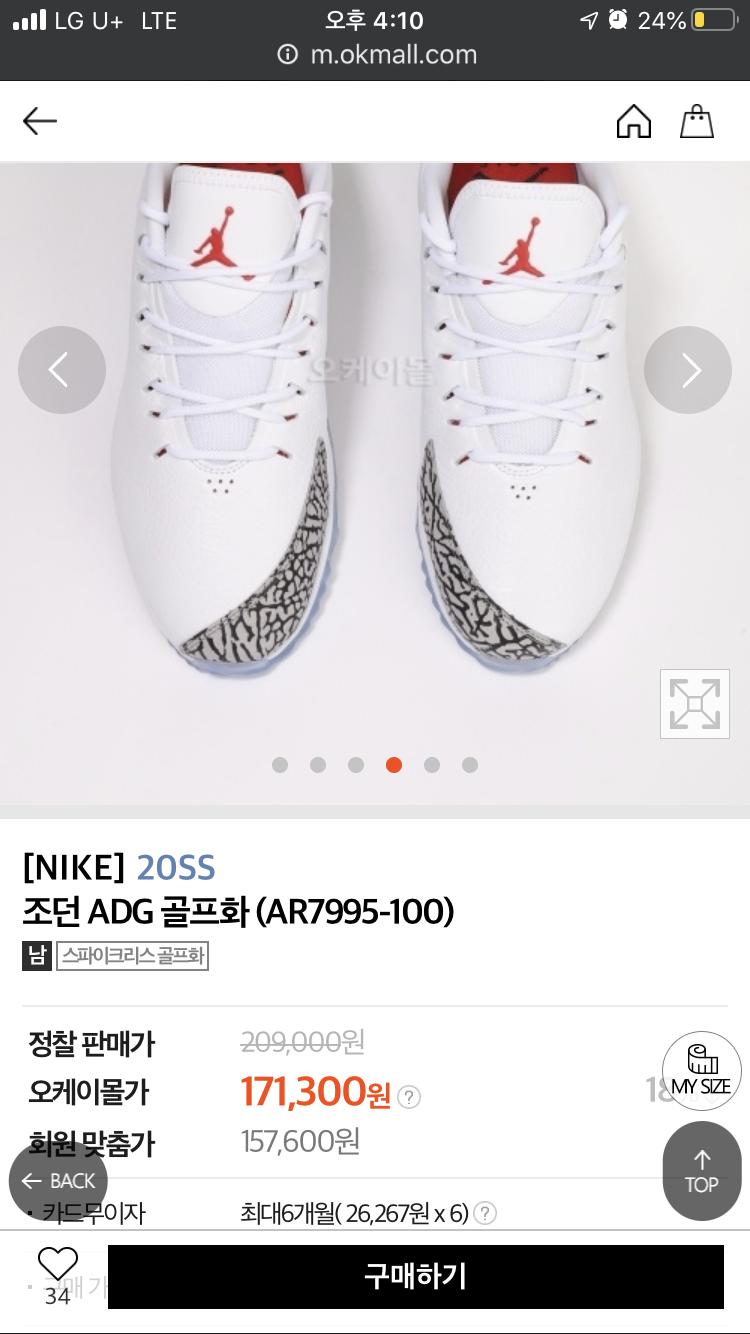Open the help icon for 카드무이자 installments

click(x=485, y=1214)
